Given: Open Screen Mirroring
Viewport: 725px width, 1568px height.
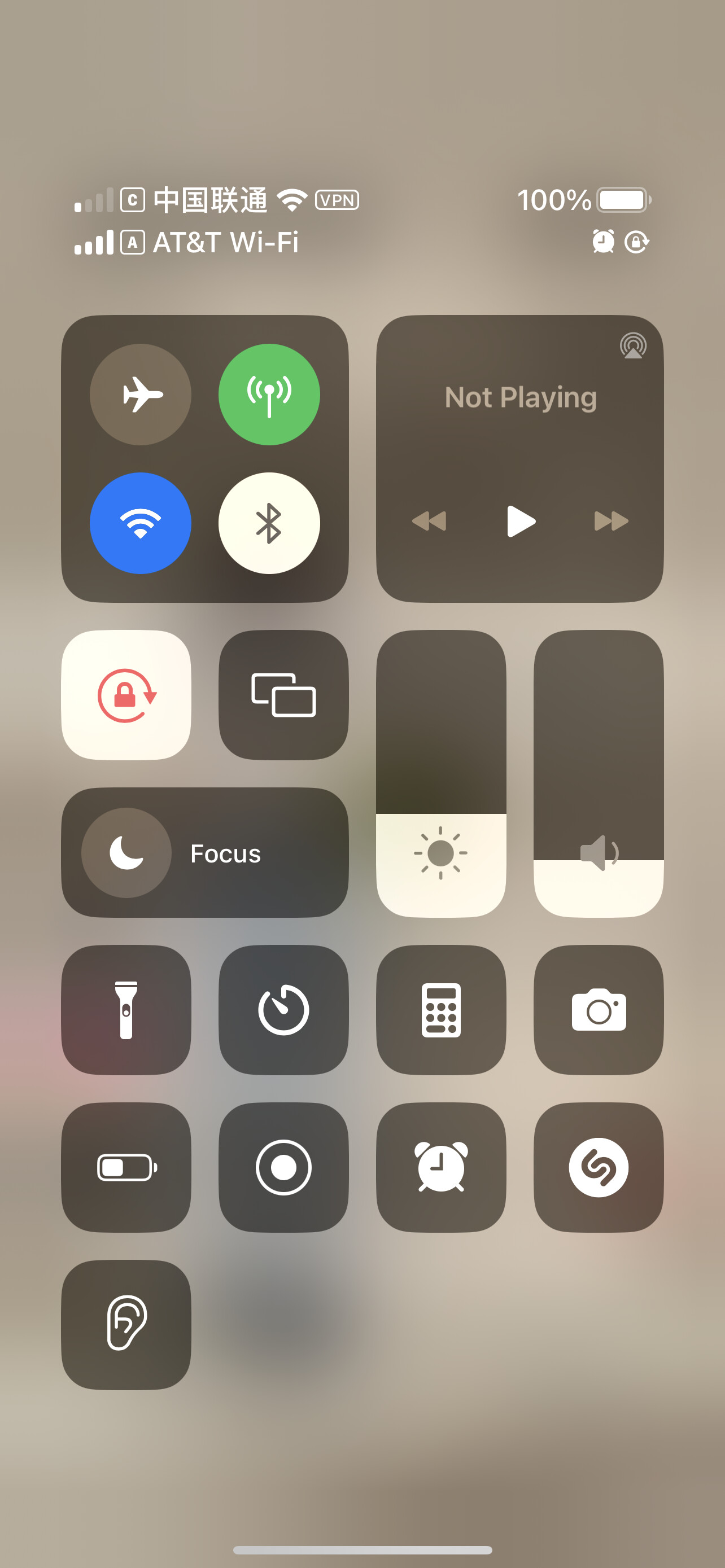Looking at the screenshot, I should point(283,695).
